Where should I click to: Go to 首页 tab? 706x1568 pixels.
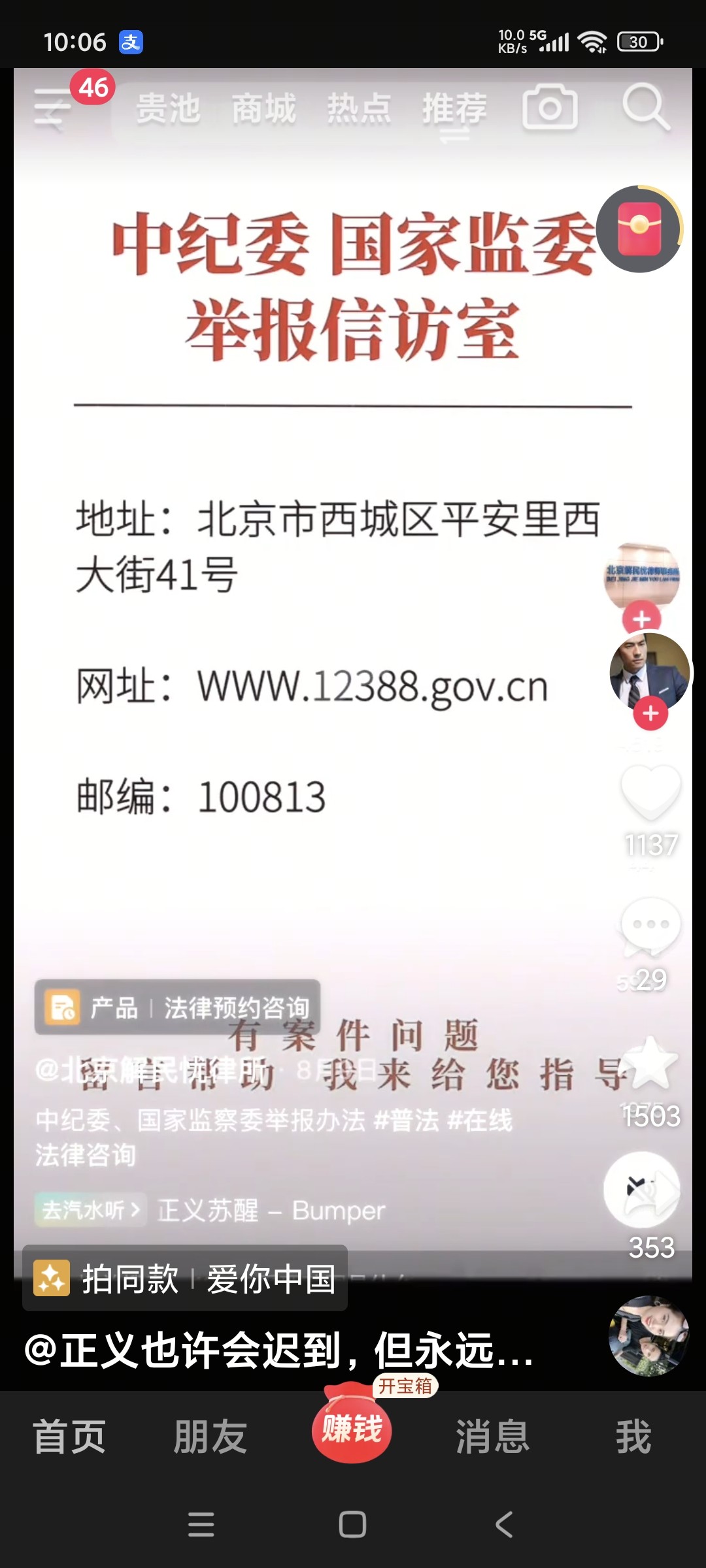[70, 1437]
